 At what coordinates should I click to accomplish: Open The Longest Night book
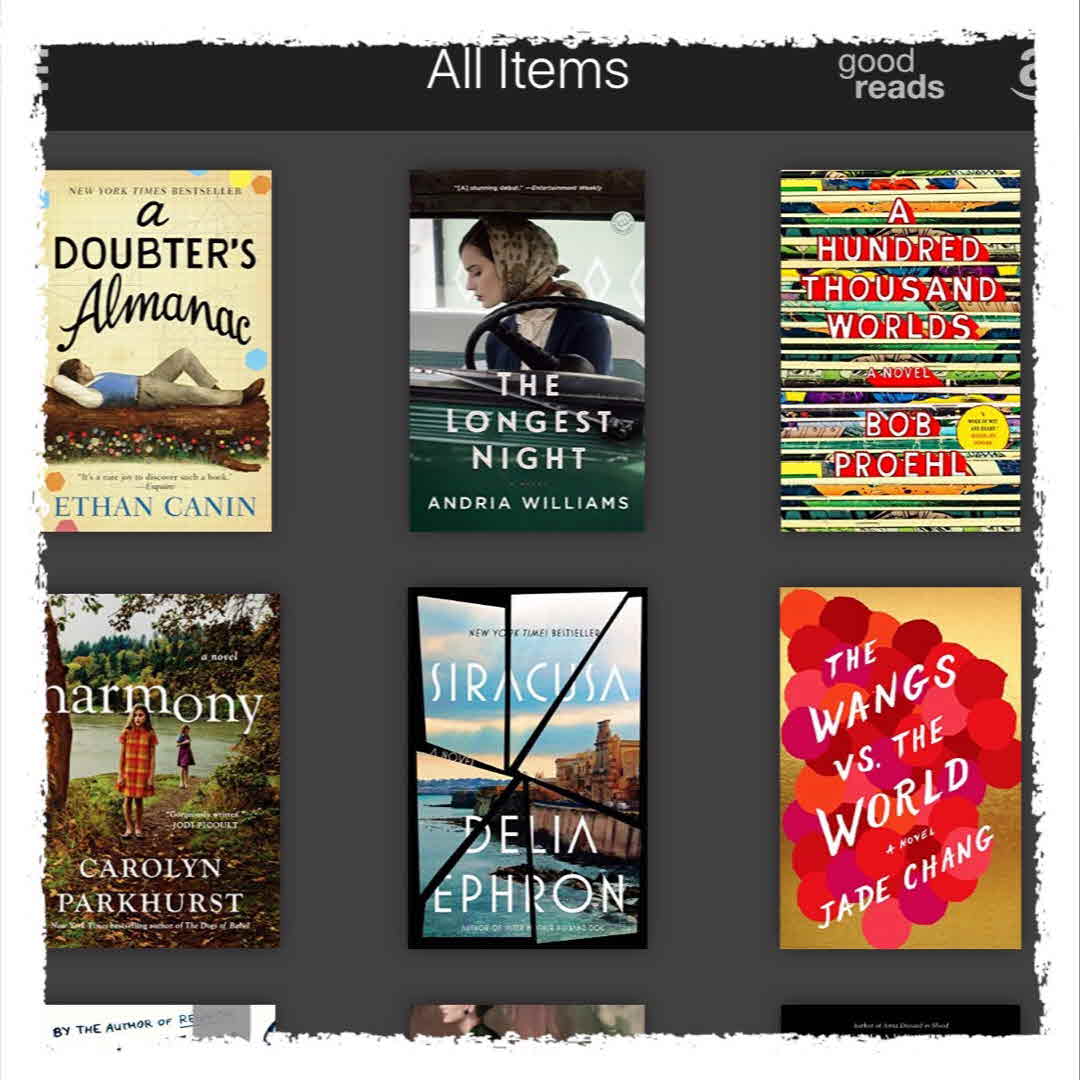(527, 350)
